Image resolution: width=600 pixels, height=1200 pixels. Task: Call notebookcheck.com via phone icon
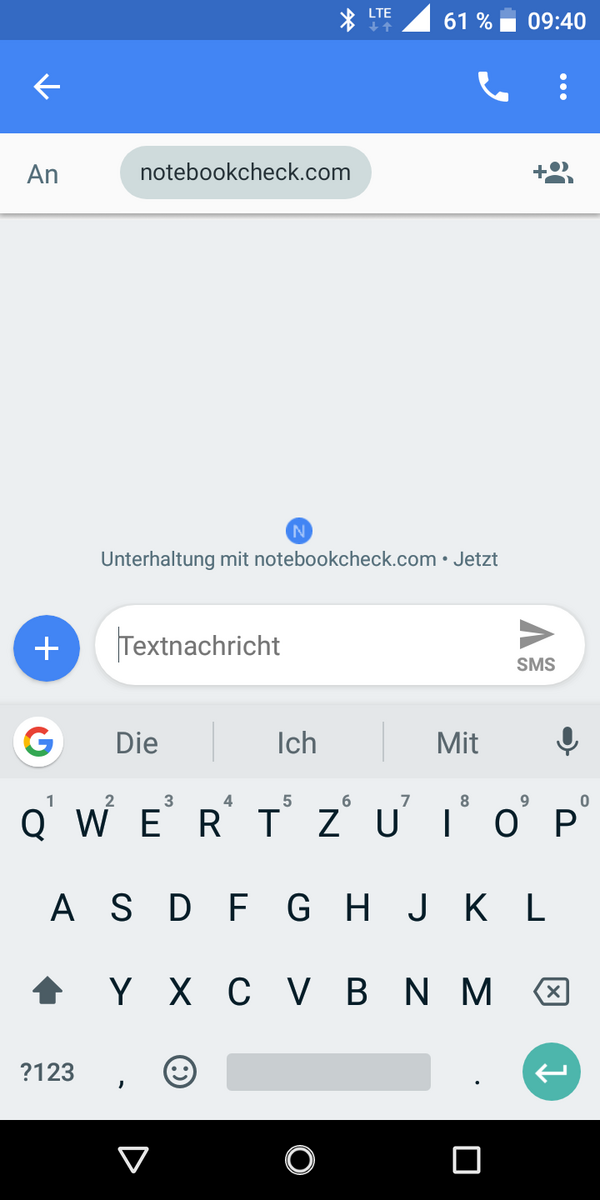point(492,87)
